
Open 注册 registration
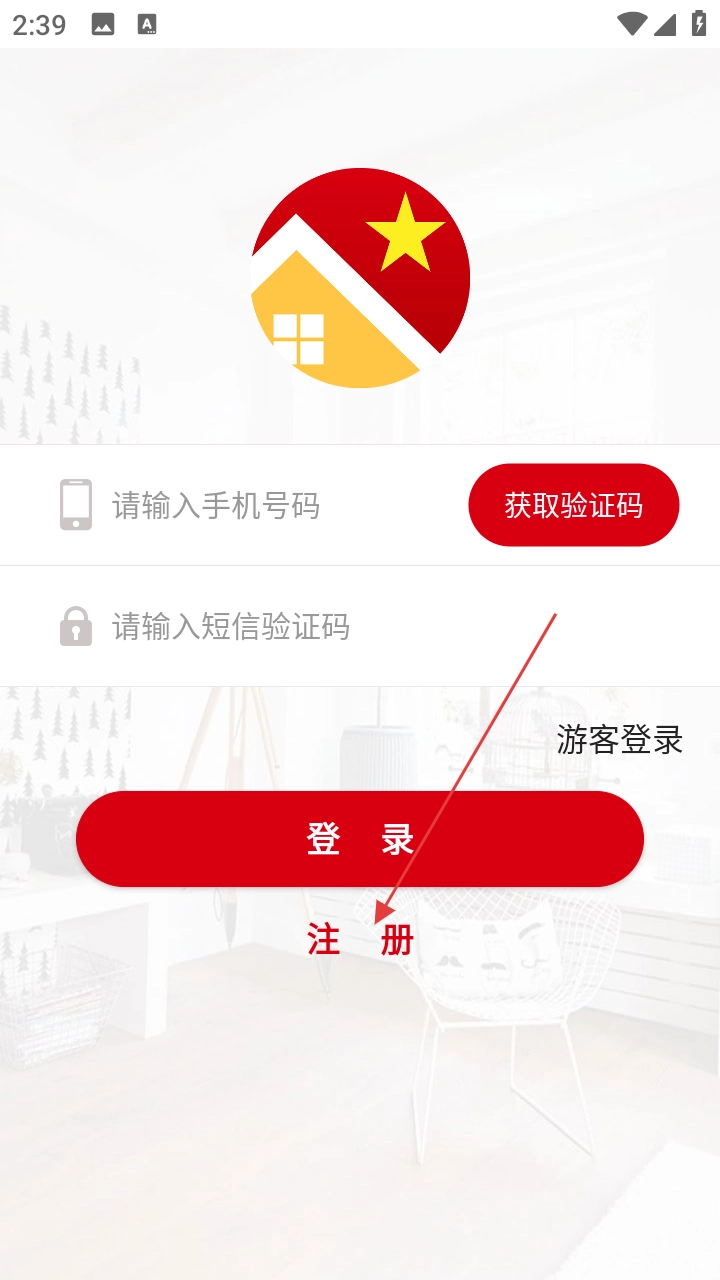tap(360, 941)
